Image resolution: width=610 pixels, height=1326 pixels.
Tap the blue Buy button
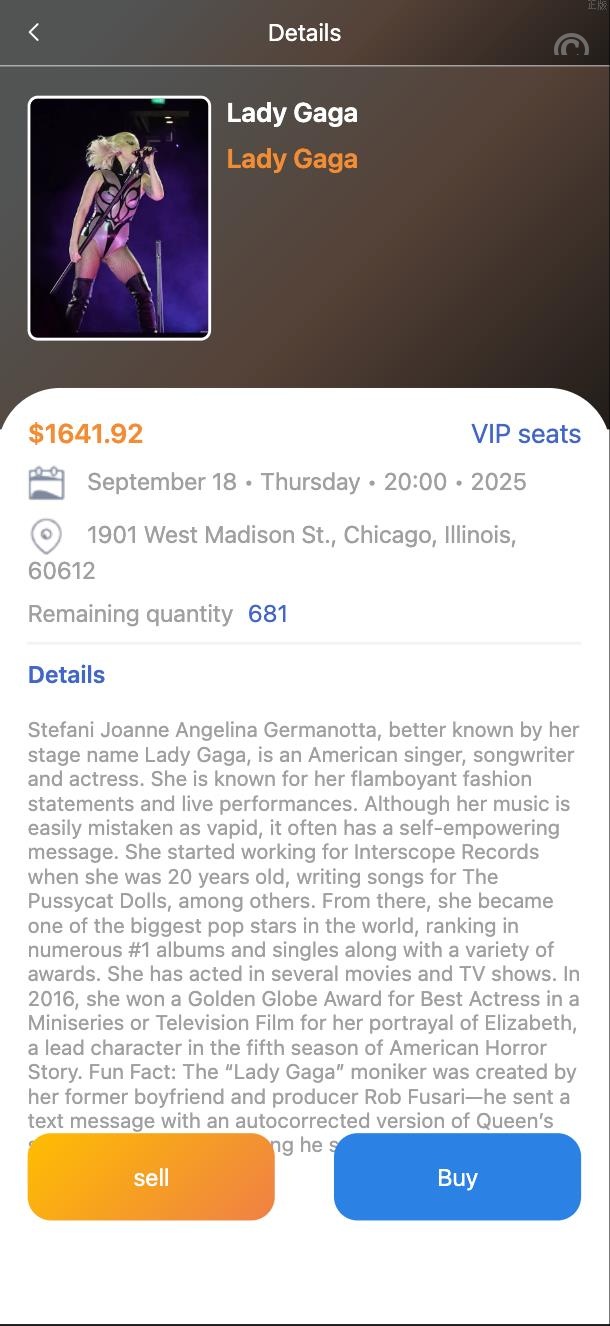click(x=457, y=1177)
